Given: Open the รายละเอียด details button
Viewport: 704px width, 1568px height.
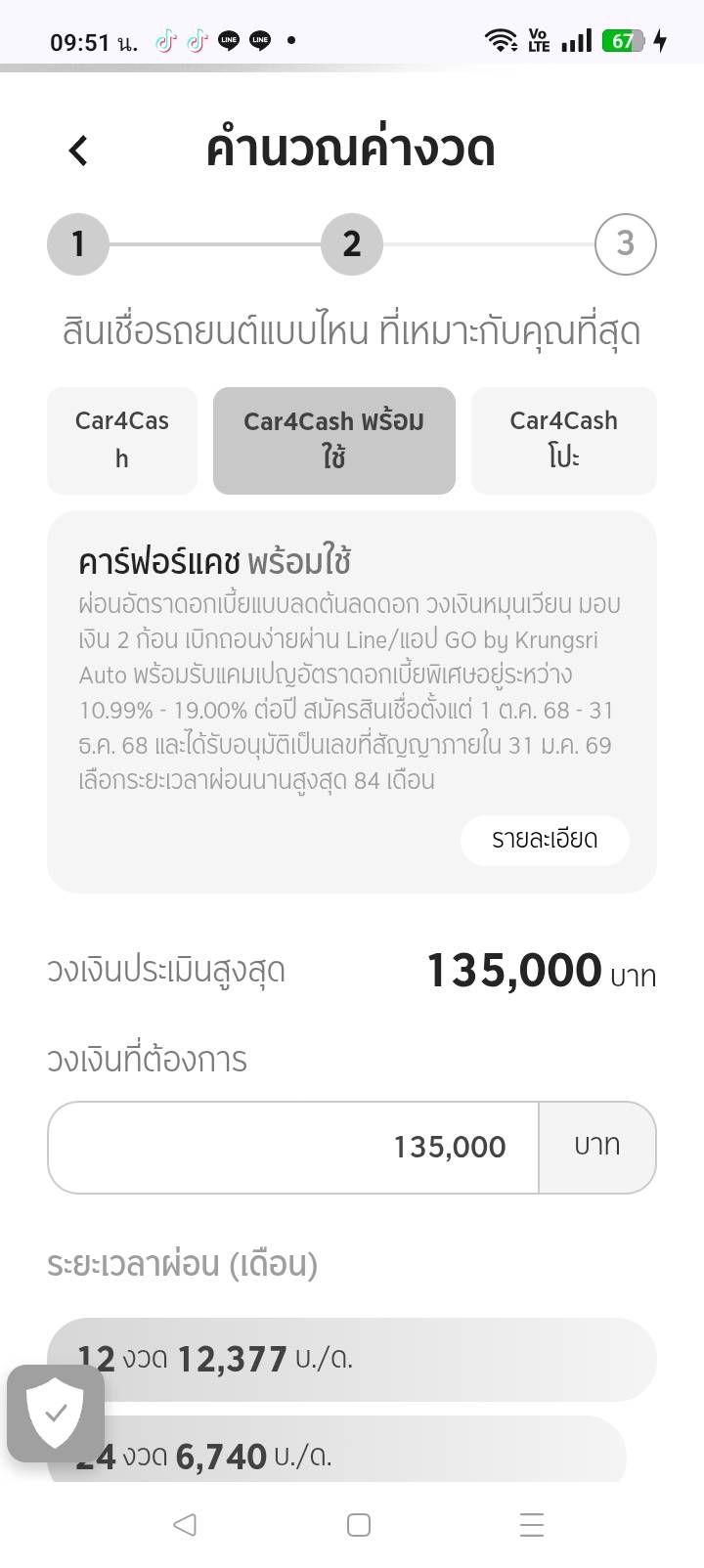Looking at the screenshot, I should 545,840.
